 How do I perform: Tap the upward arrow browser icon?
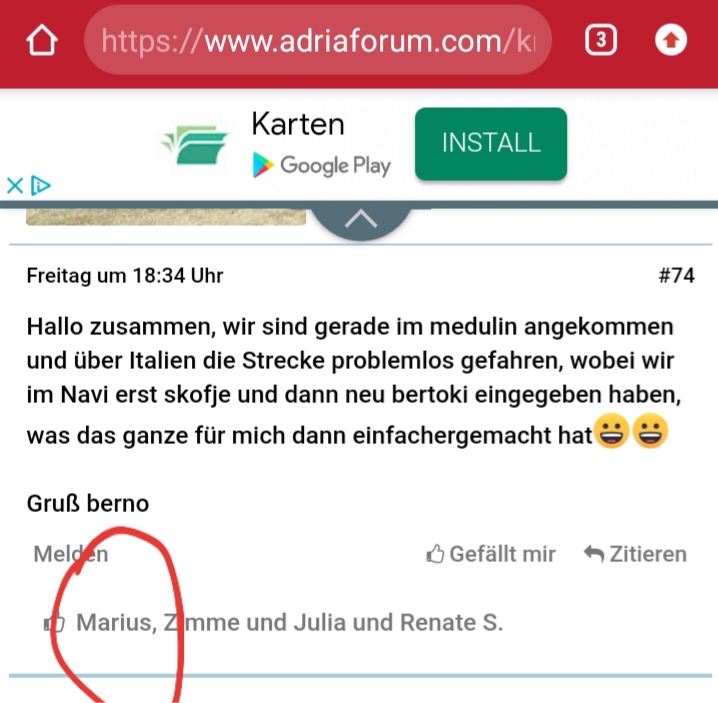coord(671,41)
